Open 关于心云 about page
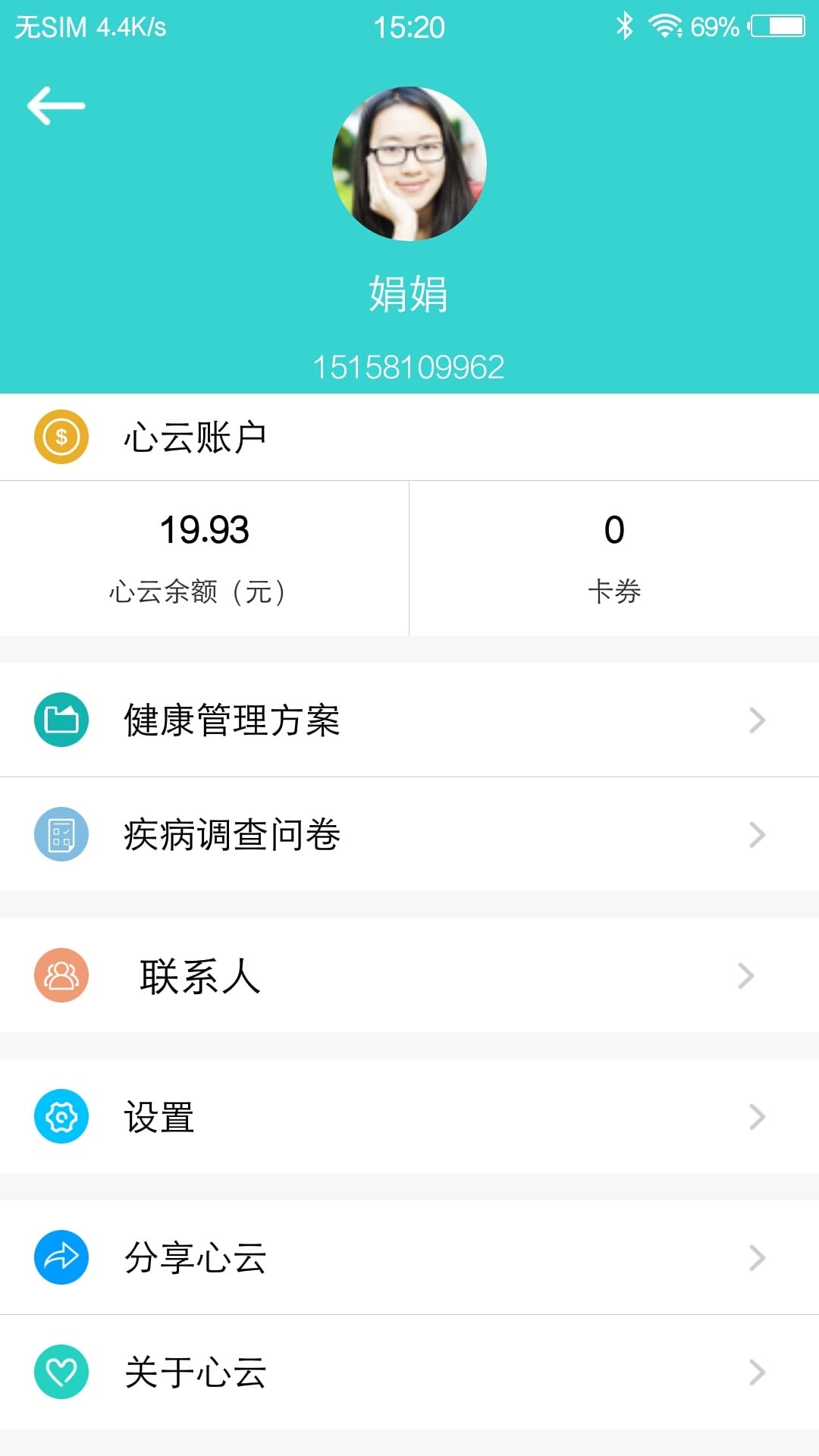This screenshot has height=1456, width=819. (x=409, y=1372)
